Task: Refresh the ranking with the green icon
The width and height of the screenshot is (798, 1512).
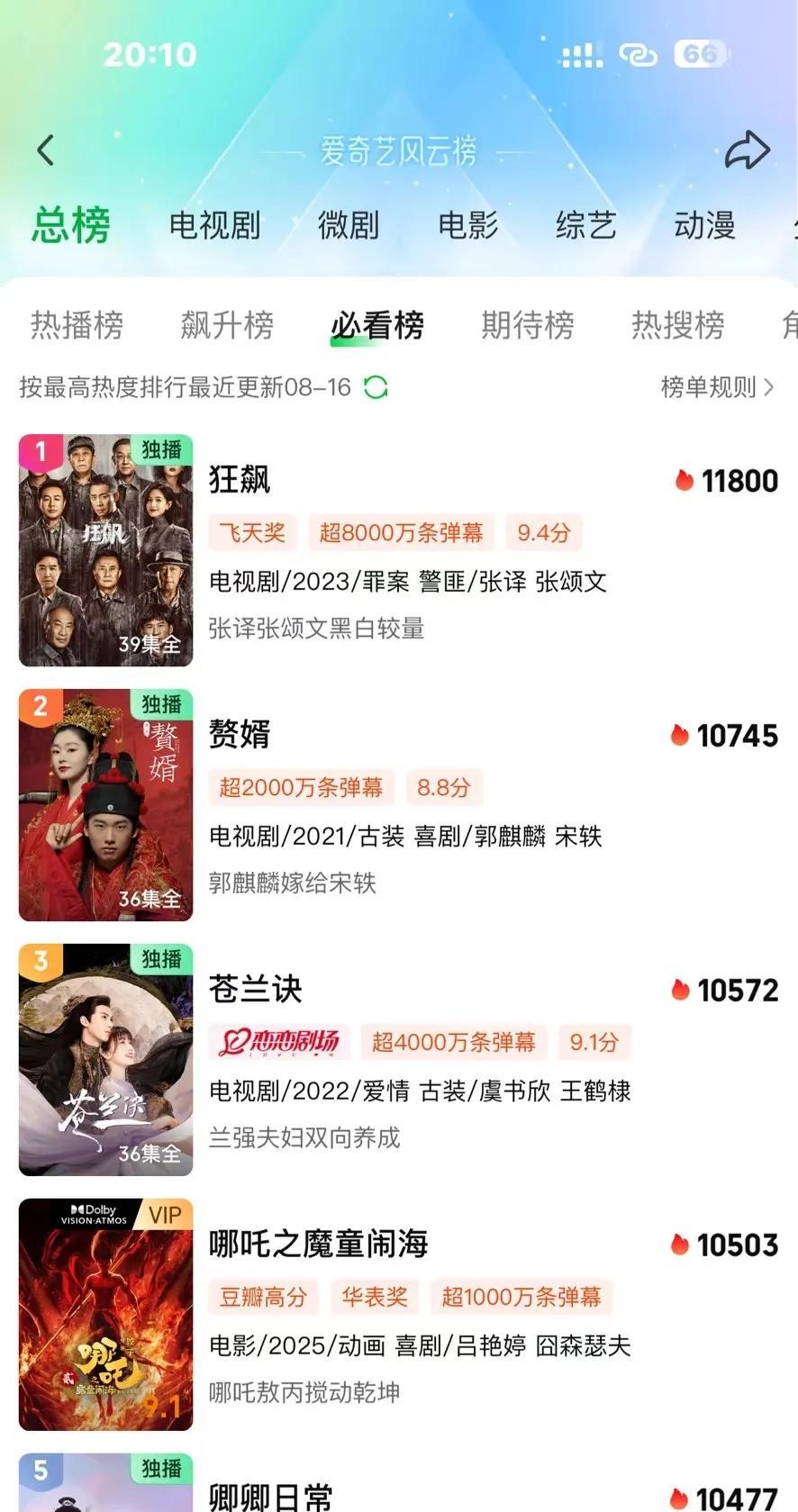Action: [x=376, y=387]
